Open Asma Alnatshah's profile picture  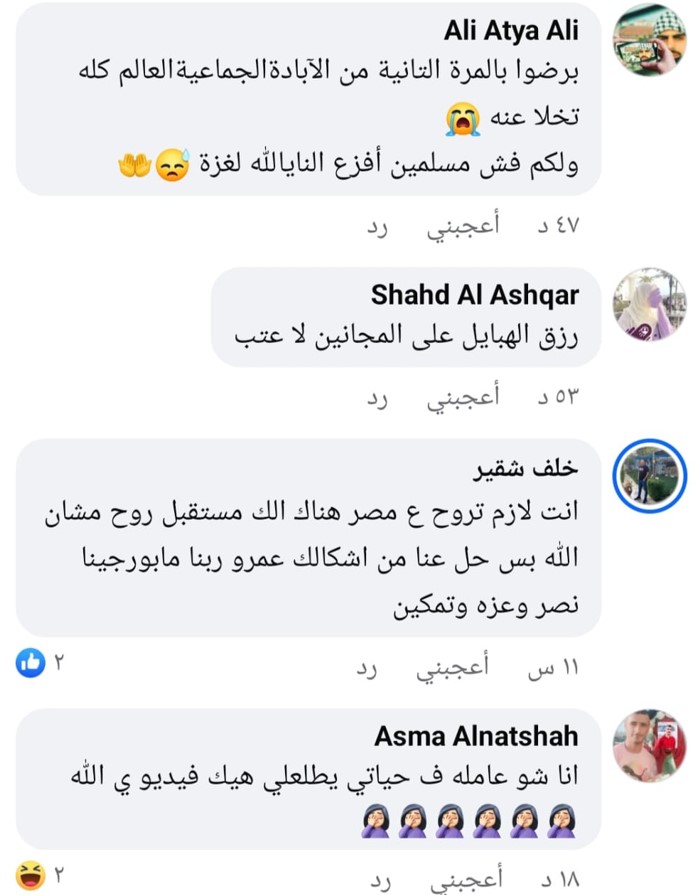tap(649, 745)
